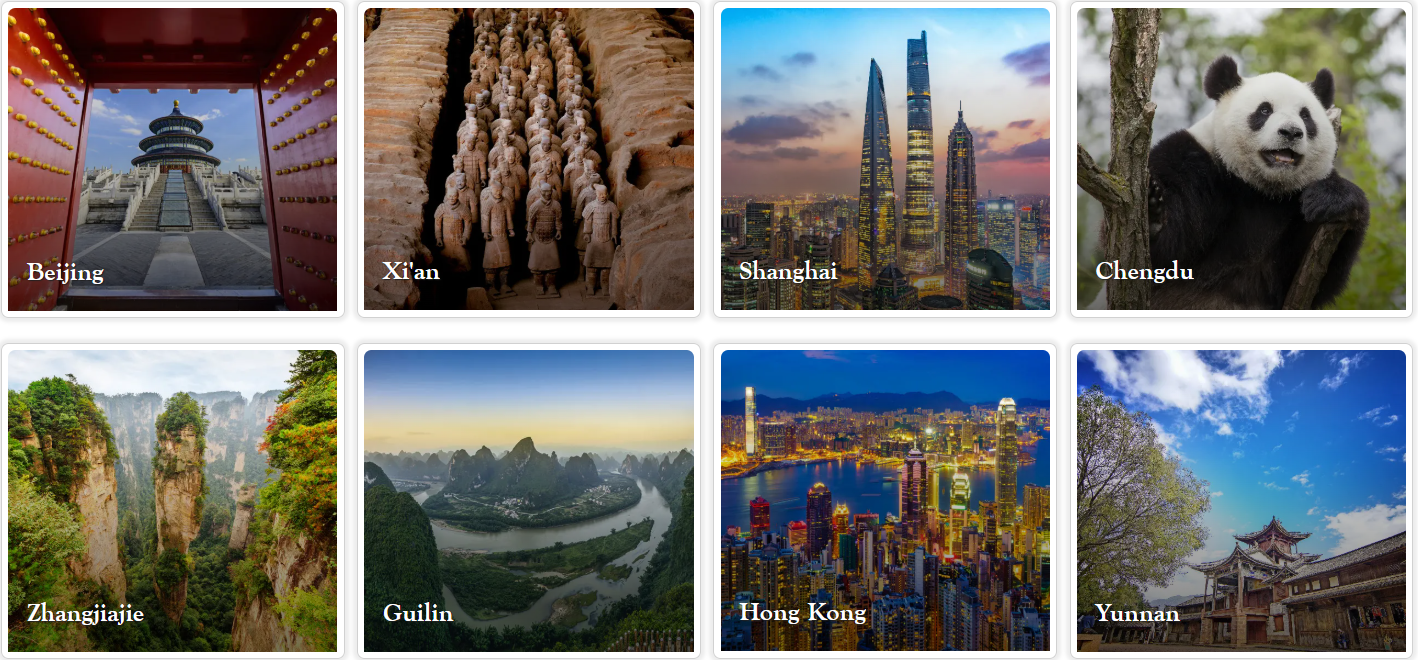The height and width of the screenshot is (660, 1418).
Task: Open the Beijing destination card
Action: (172, 160)
